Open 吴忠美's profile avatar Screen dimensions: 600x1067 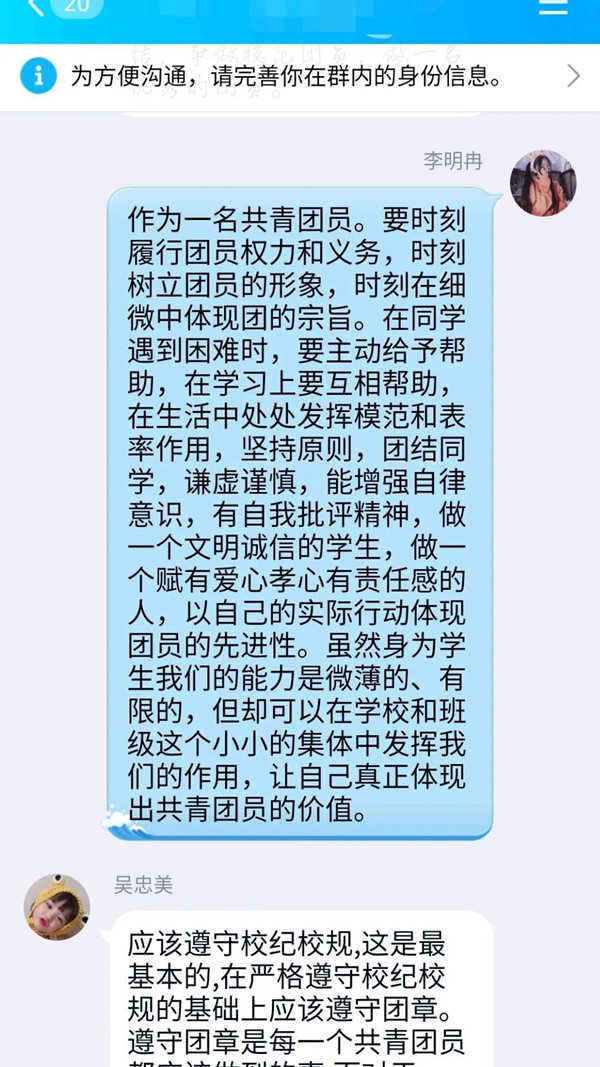pos(57,906)
